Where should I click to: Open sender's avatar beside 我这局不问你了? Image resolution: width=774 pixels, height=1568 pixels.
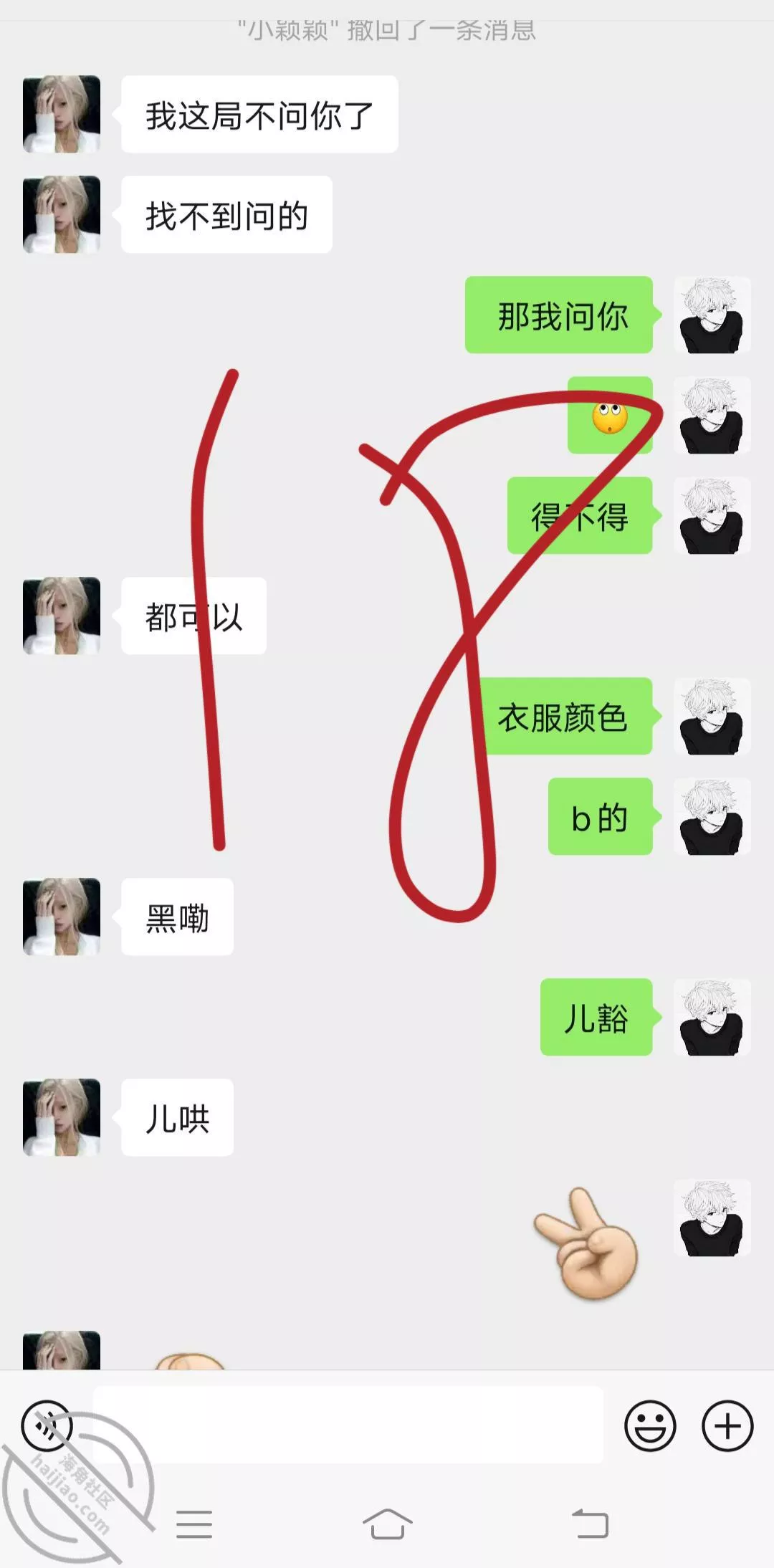pyautogui.click(x=62, y=114)
